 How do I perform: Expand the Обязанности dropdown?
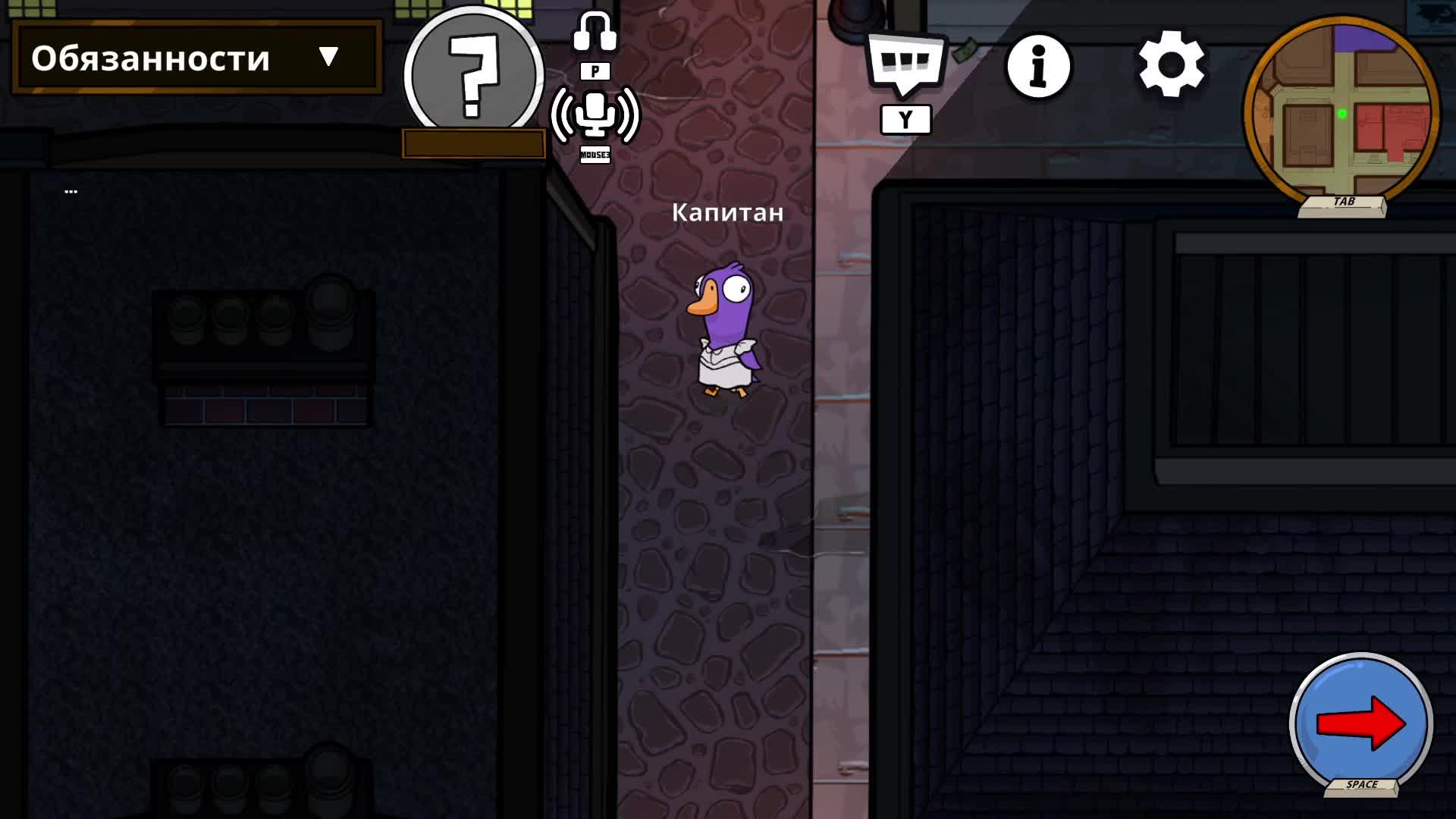click(x=328, y=57)
